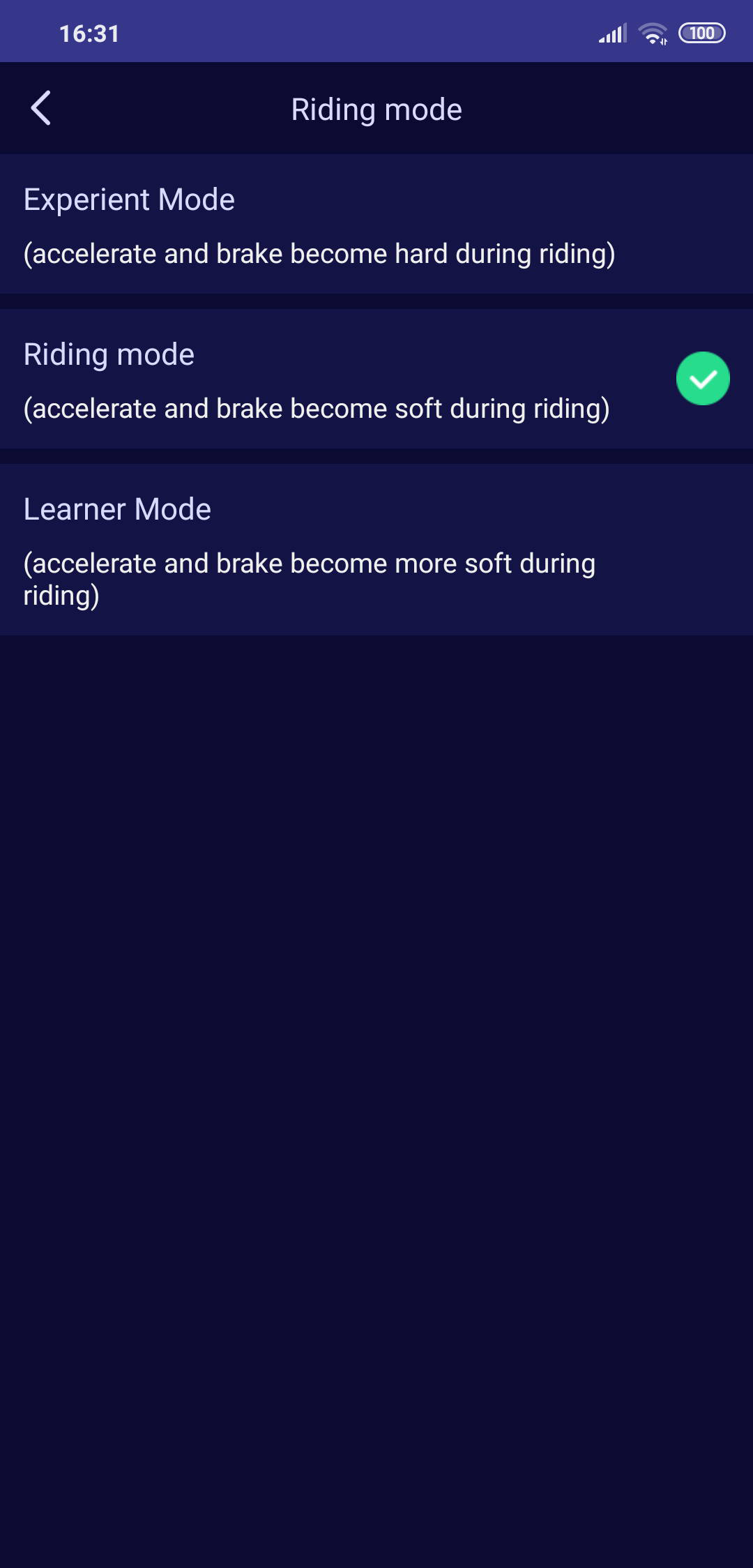
Task: Choose the Riding mode option
Action: (376, 379)
